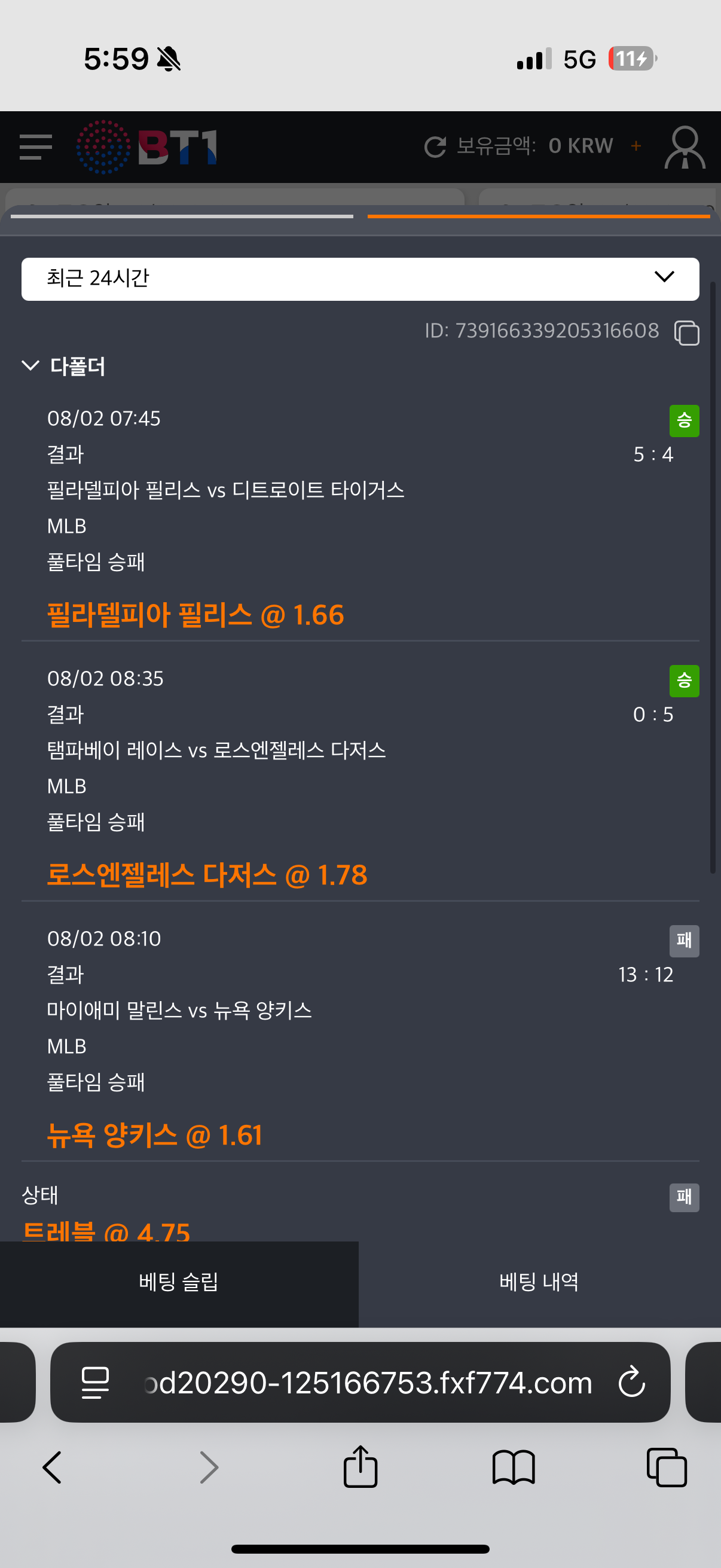Screen dimensions: 721x1568
Task: Switch to the 베팅 내역 tab
Action: pos(539,1283)
